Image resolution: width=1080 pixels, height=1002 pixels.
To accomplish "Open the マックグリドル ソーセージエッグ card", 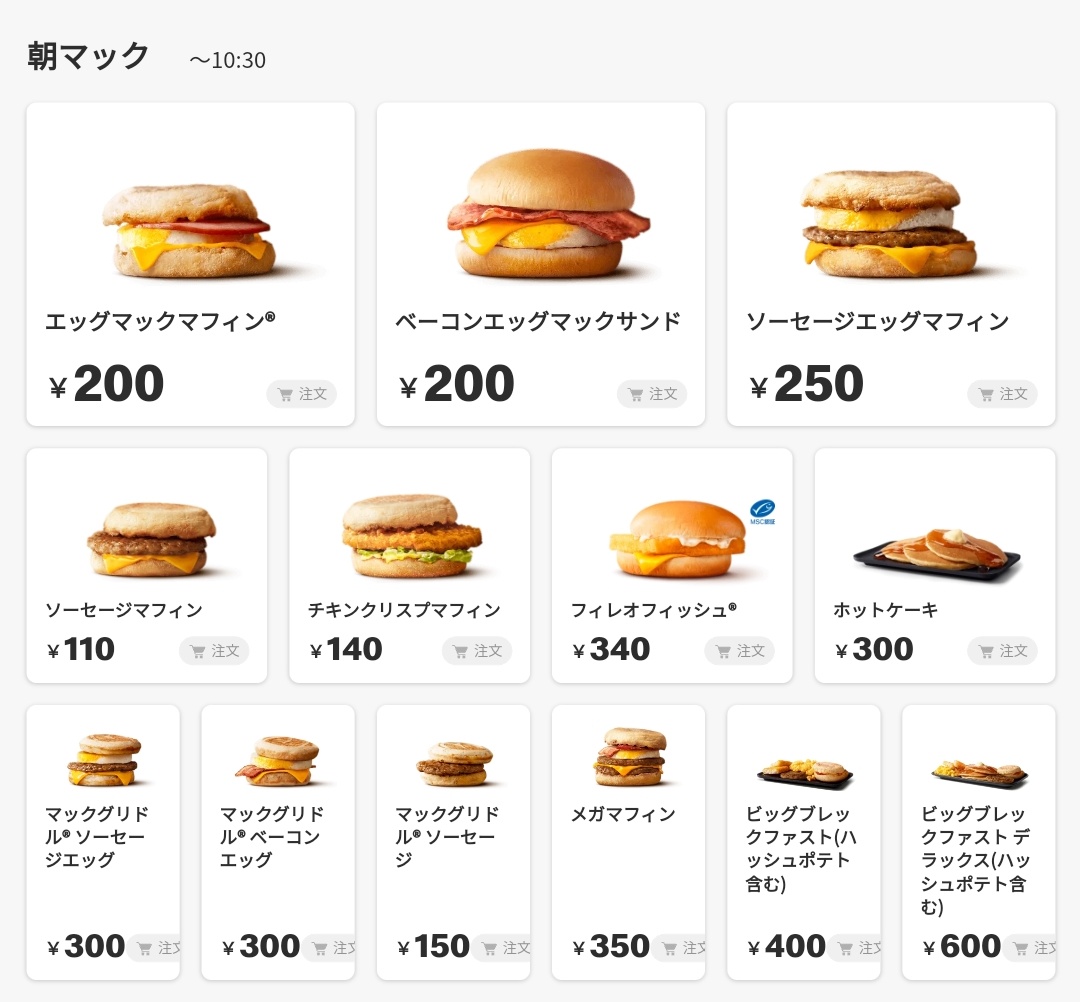I will tap(103, 800).
